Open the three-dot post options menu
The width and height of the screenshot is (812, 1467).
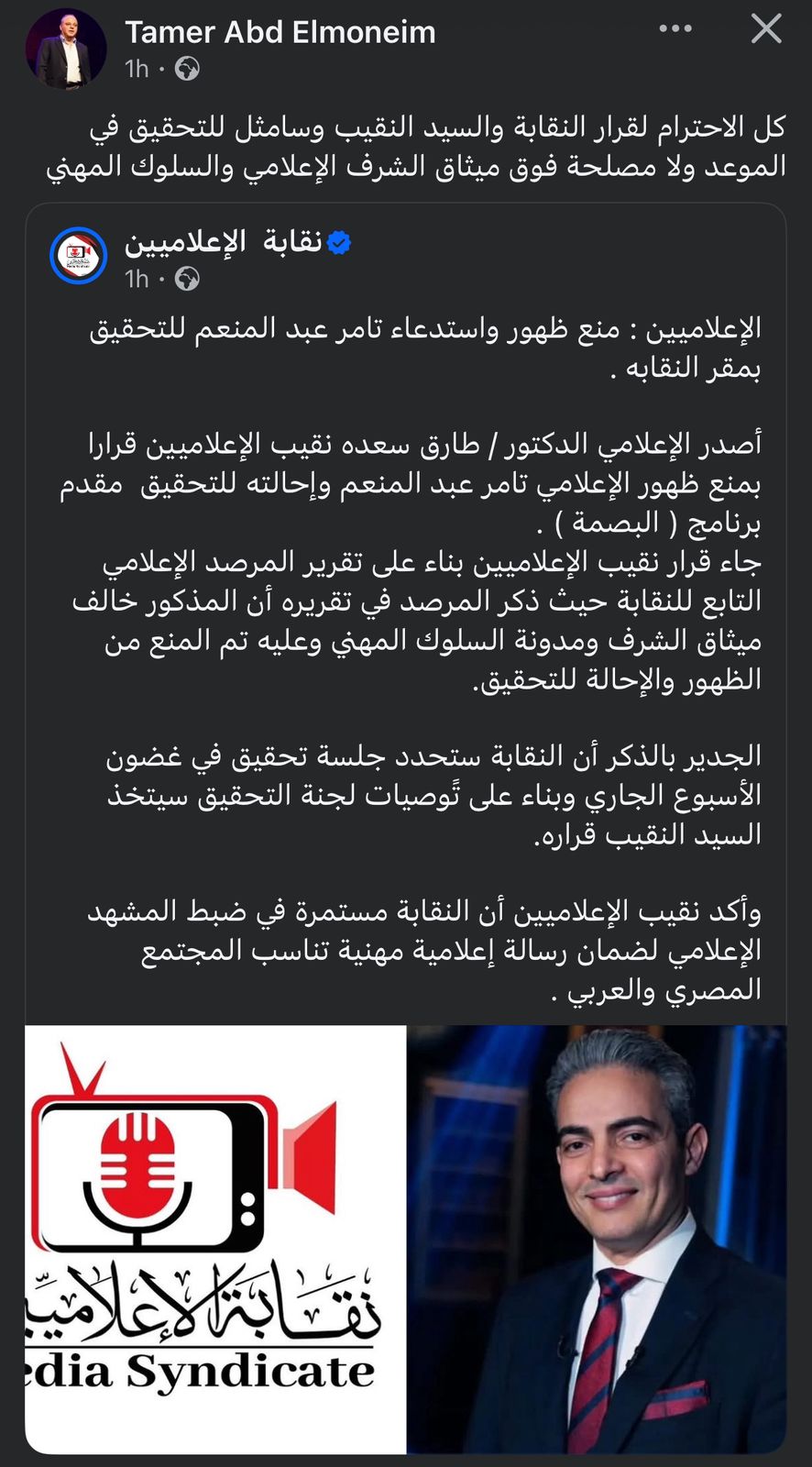click(675, 29)
